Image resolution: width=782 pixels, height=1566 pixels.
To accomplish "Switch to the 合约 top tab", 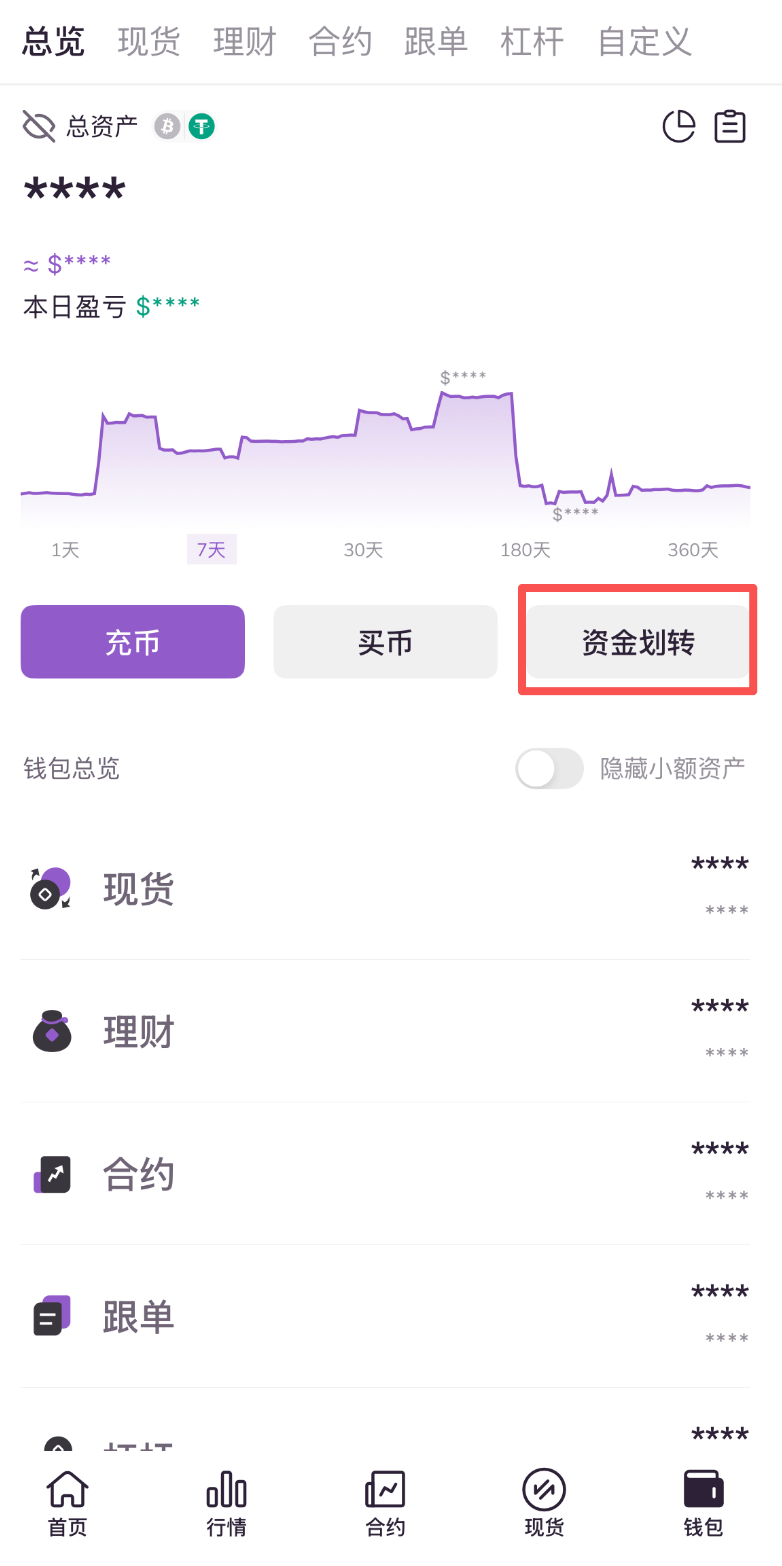I will point(340,42).
